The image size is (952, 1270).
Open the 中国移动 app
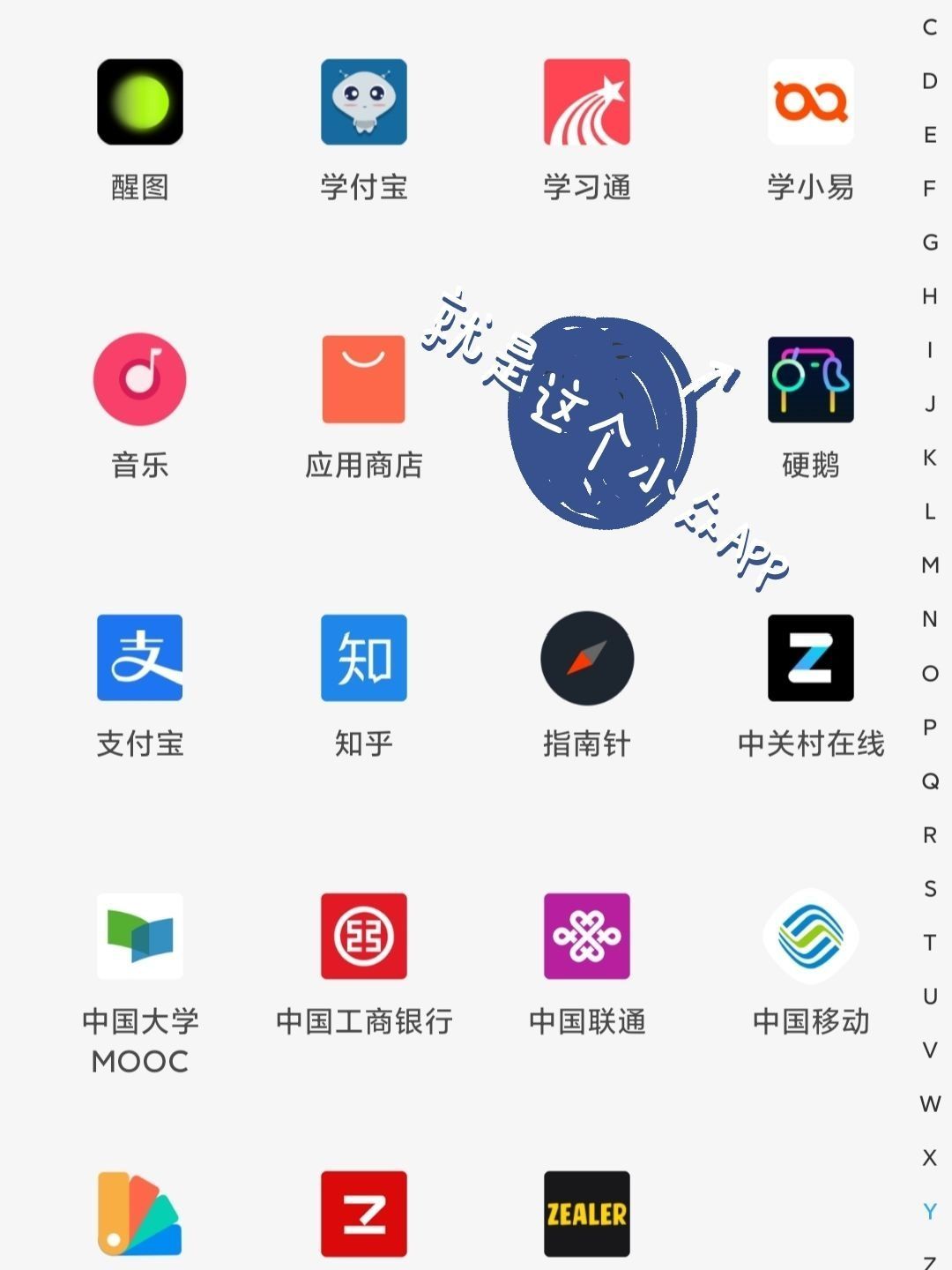810,937
